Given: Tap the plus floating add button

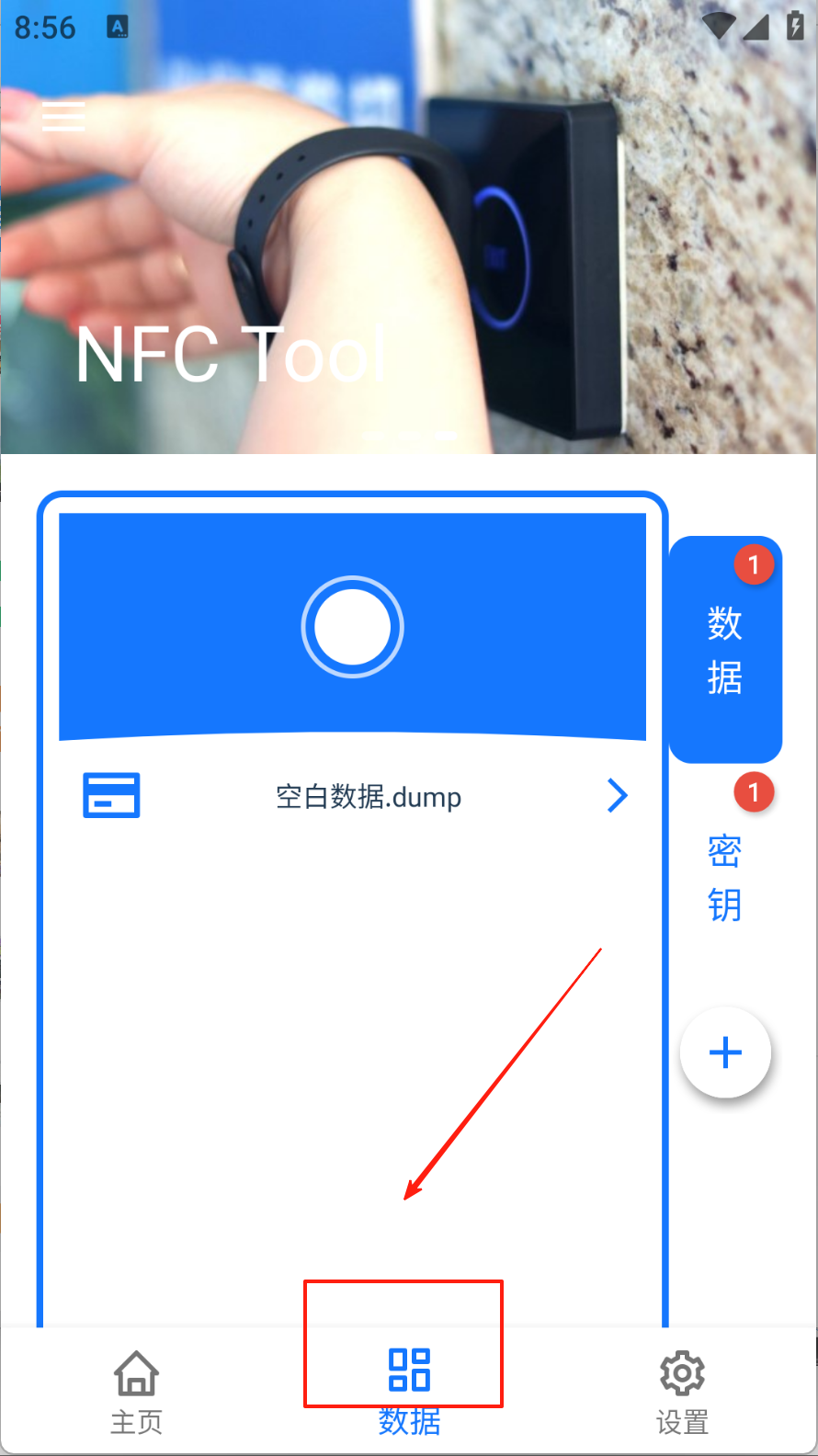Looking at the screenshot, I should tap(725, 1052).
